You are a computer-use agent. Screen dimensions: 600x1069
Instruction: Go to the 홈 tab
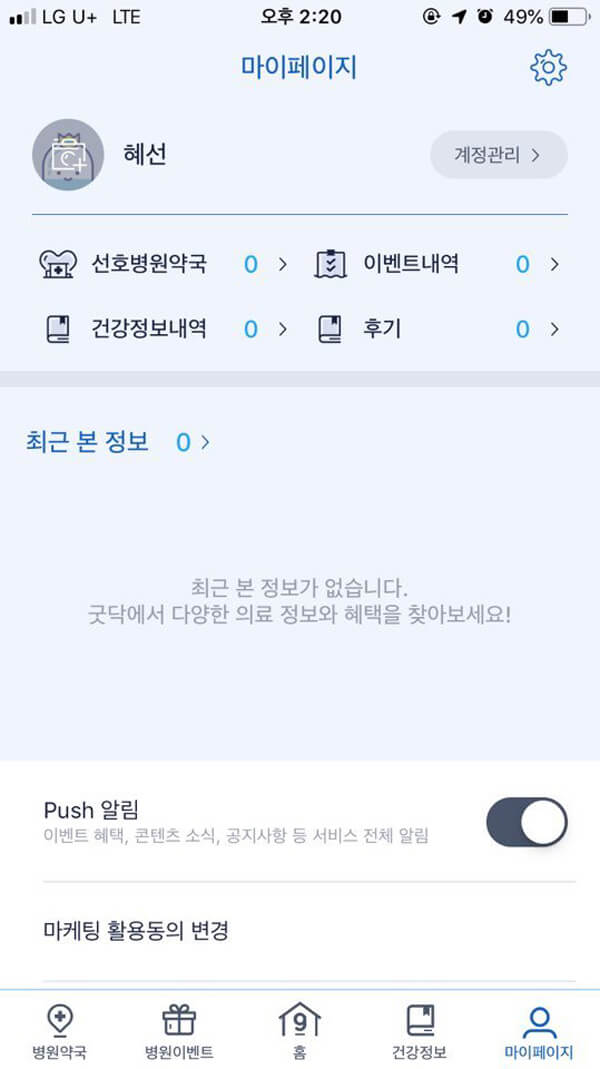click(x=299, y=1030)
